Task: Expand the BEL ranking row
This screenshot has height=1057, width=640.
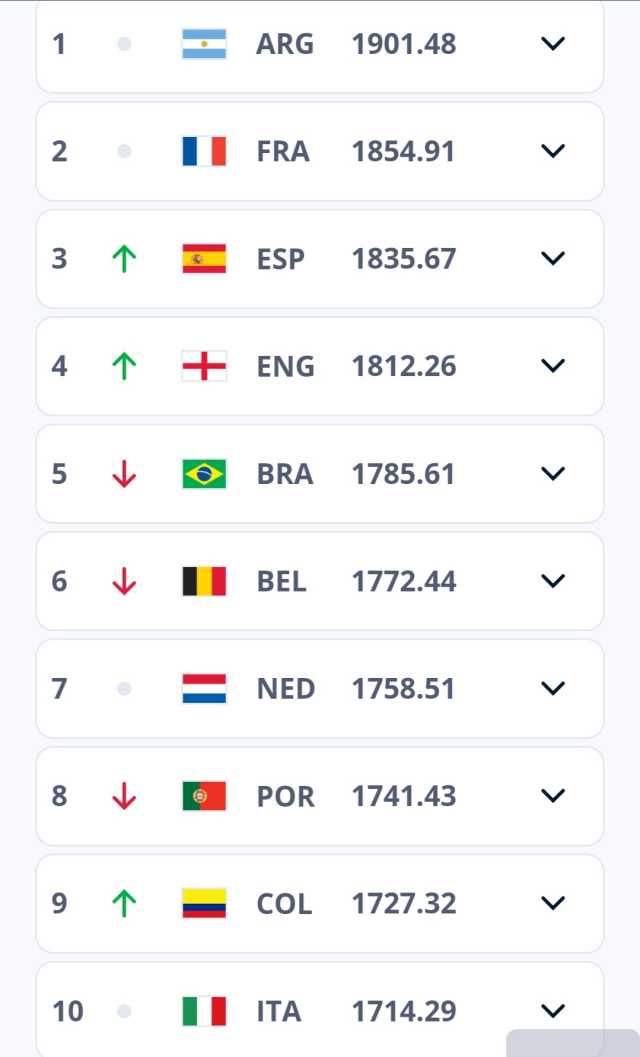Action: [x=552, y=580]
